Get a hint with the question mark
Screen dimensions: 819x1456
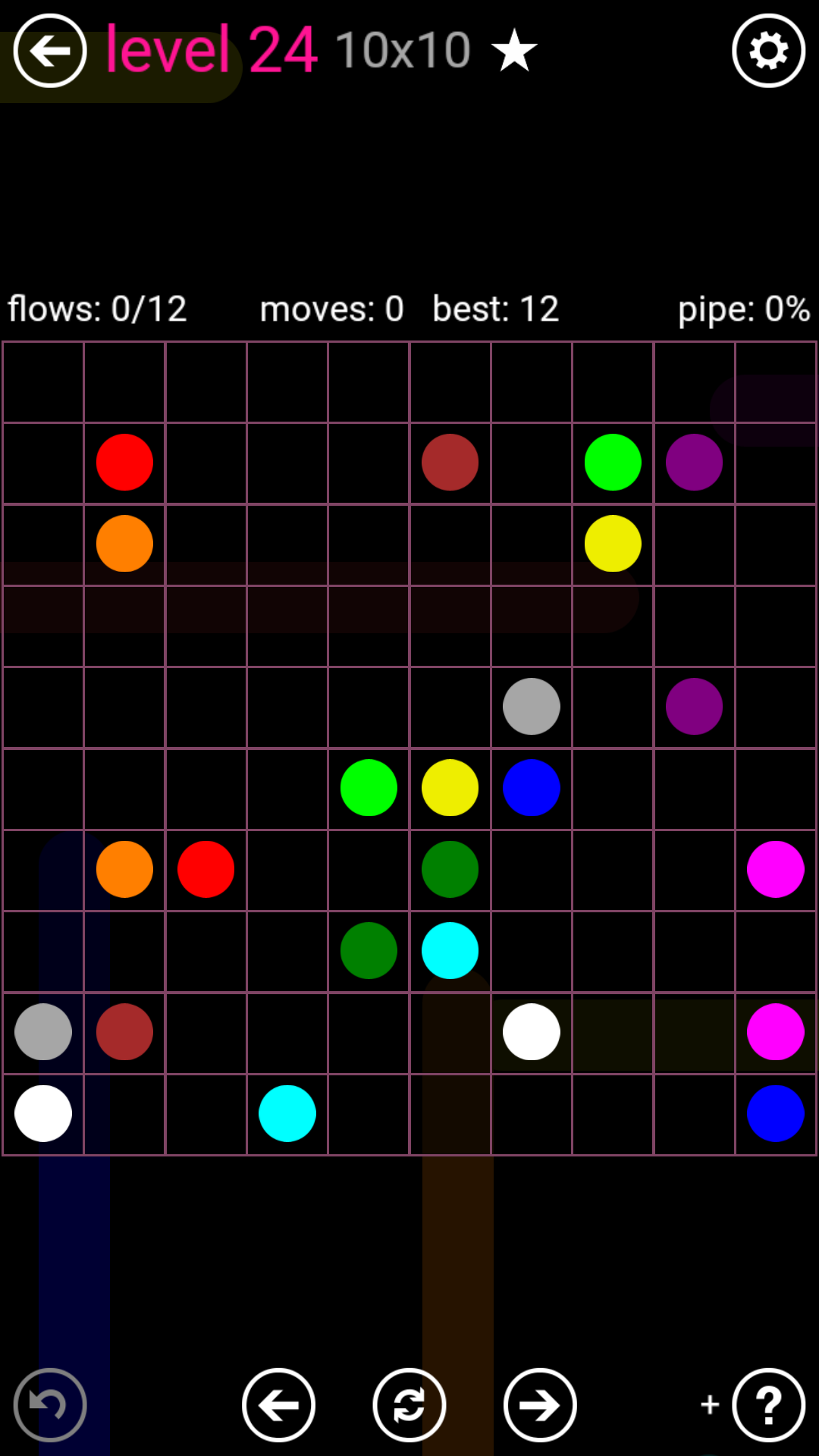[x=768, y=1404]
